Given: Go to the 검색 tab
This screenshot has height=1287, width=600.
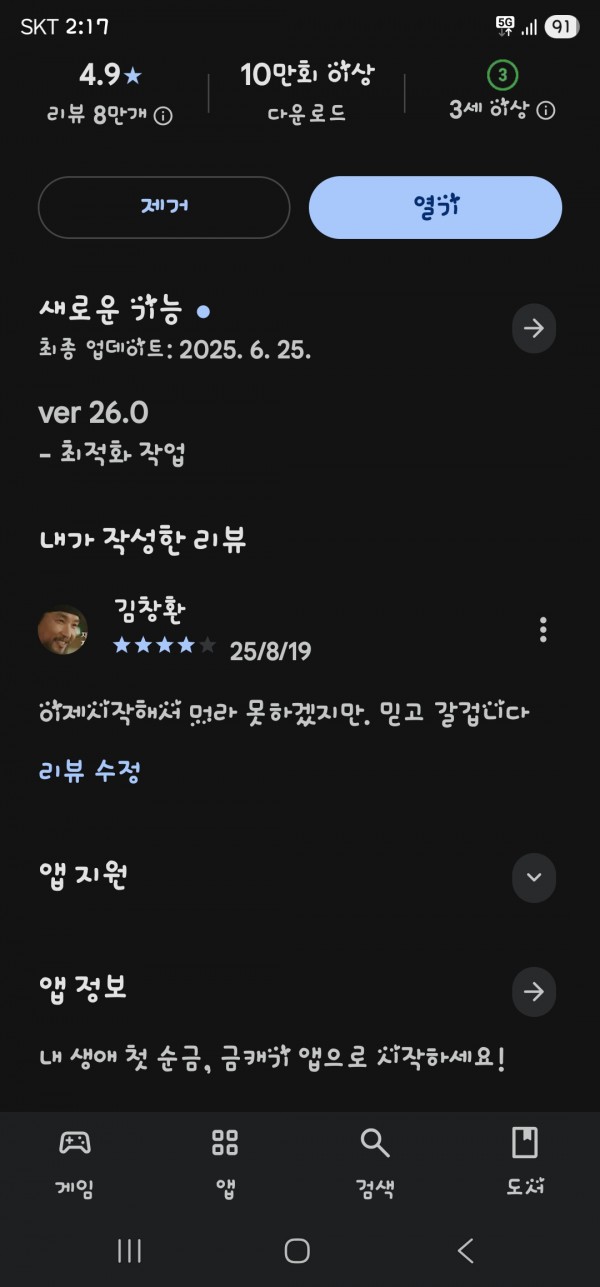Looking at the screenshot, I should [375, 1164].
